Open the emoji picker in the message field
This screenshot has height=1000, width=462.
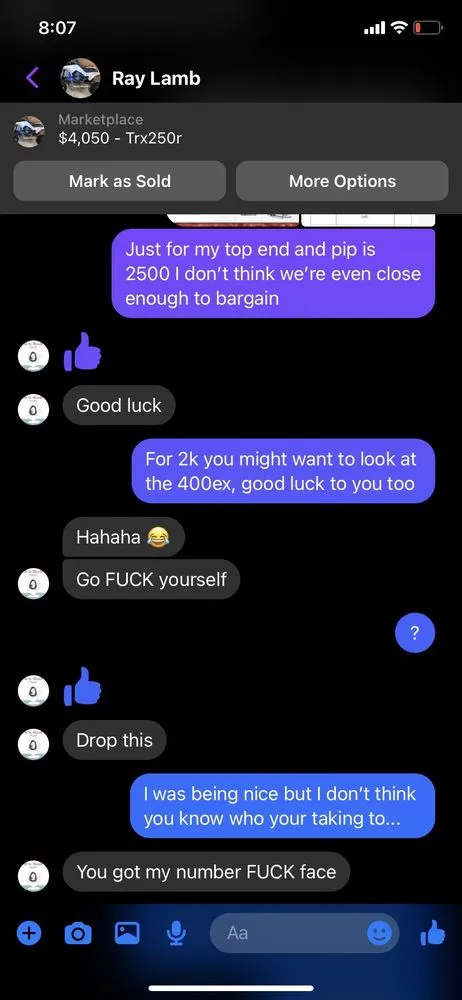click(379, 934)
